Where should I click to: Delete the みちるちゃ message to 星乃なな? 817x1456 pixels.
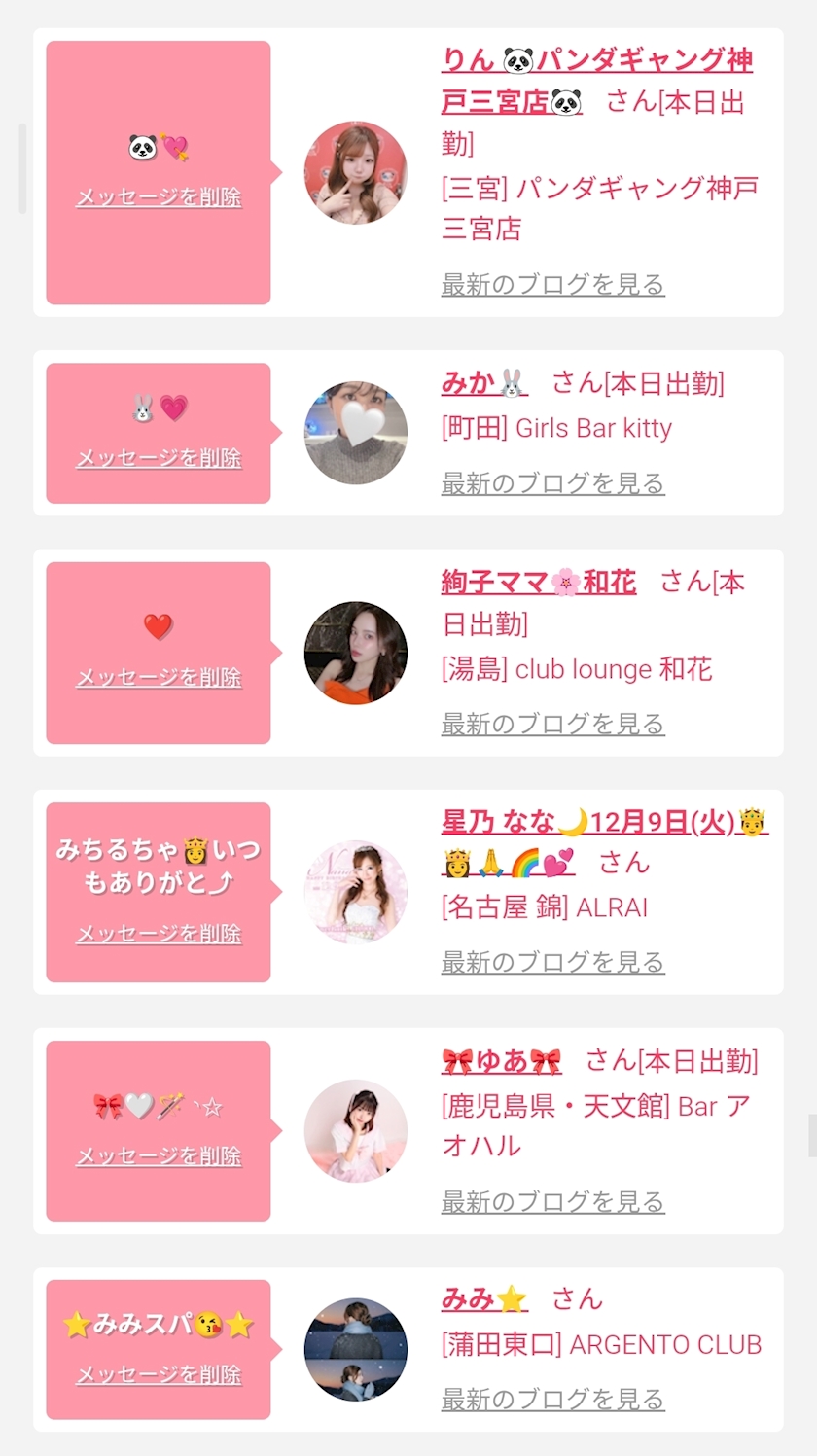tap(159, 935)
